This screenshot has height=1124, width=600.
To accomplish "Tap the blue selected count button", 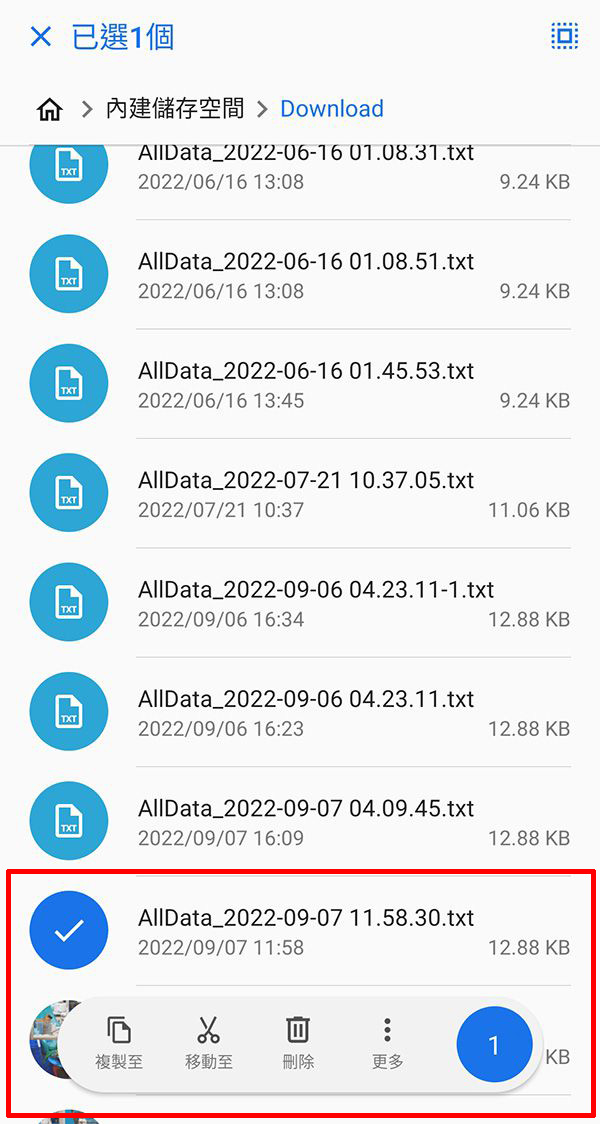I will [x=494, y=1045].
